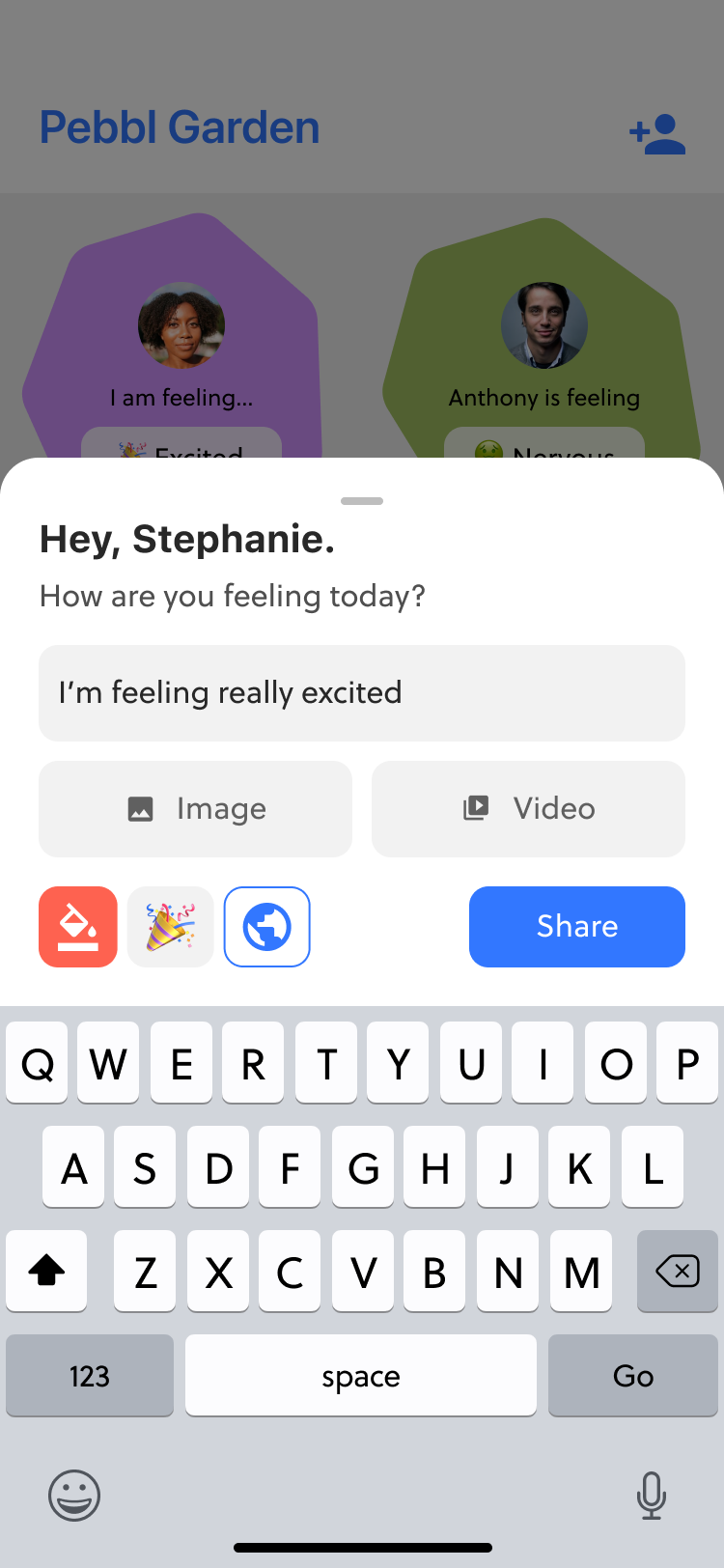Attach a video to the post

(528, 809)
